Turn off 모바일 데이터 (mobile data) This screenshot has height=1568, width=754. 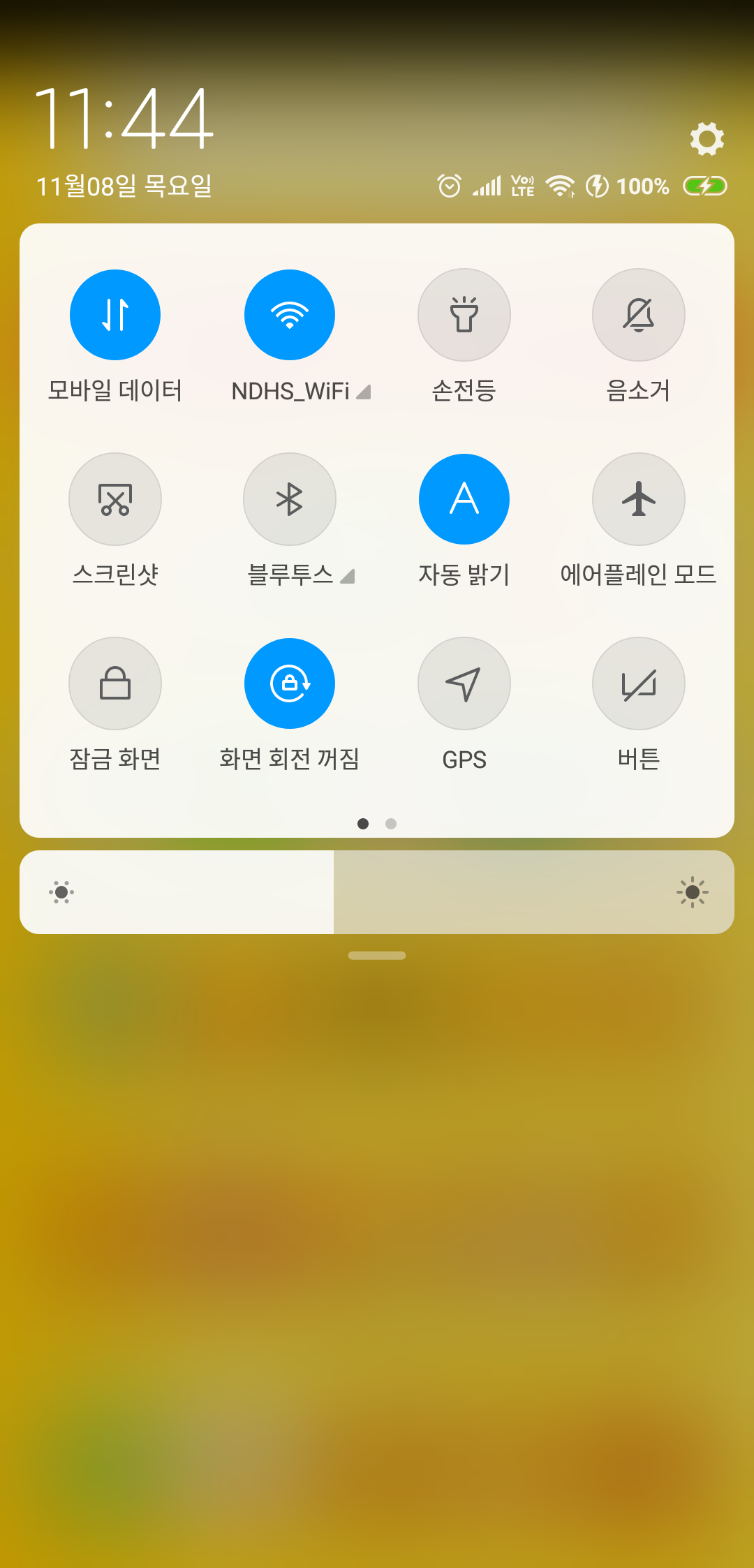coord(115,315)
